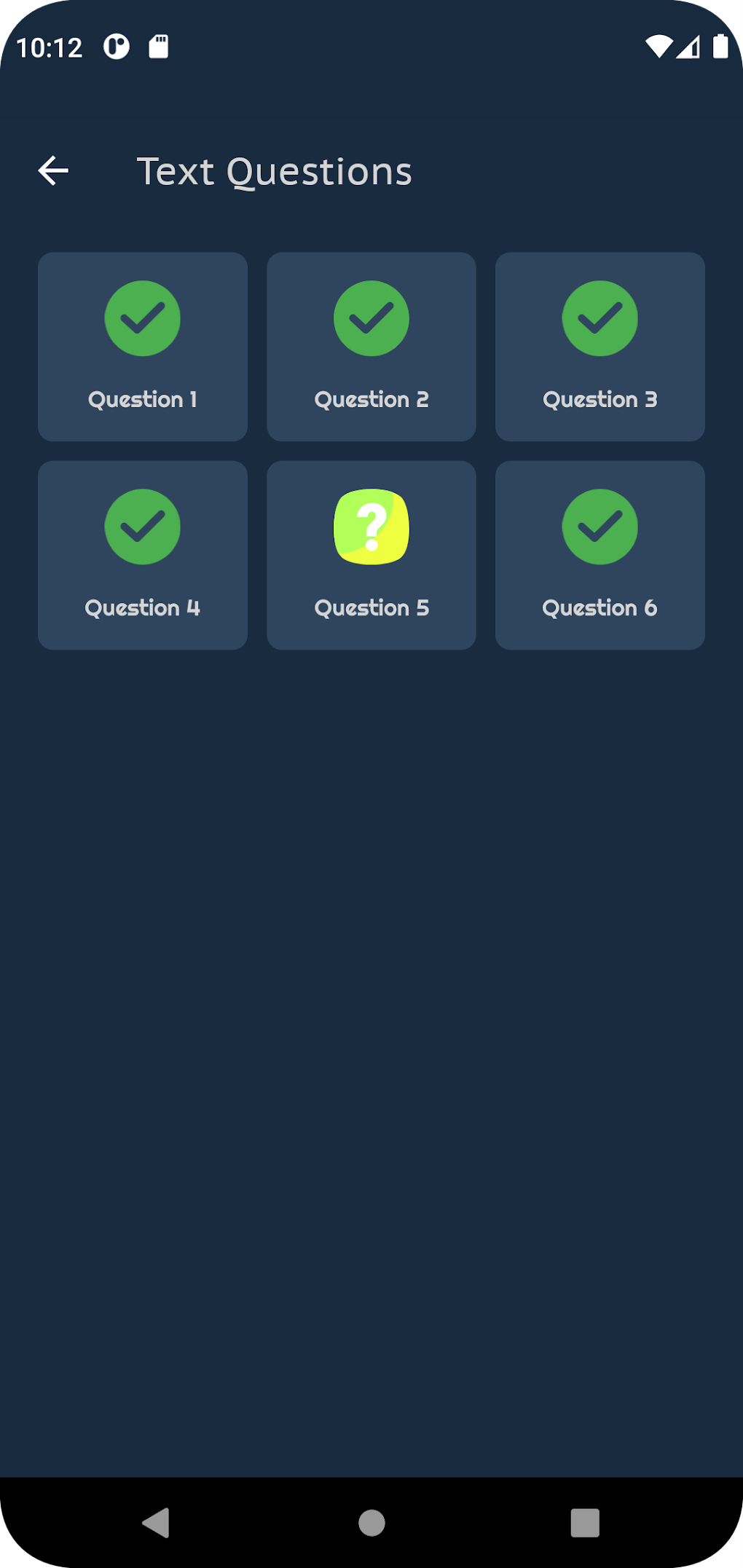The image size is (743, 1568).
Task: Tap the clock in the status bar
Action: click(x=50, y=46)
